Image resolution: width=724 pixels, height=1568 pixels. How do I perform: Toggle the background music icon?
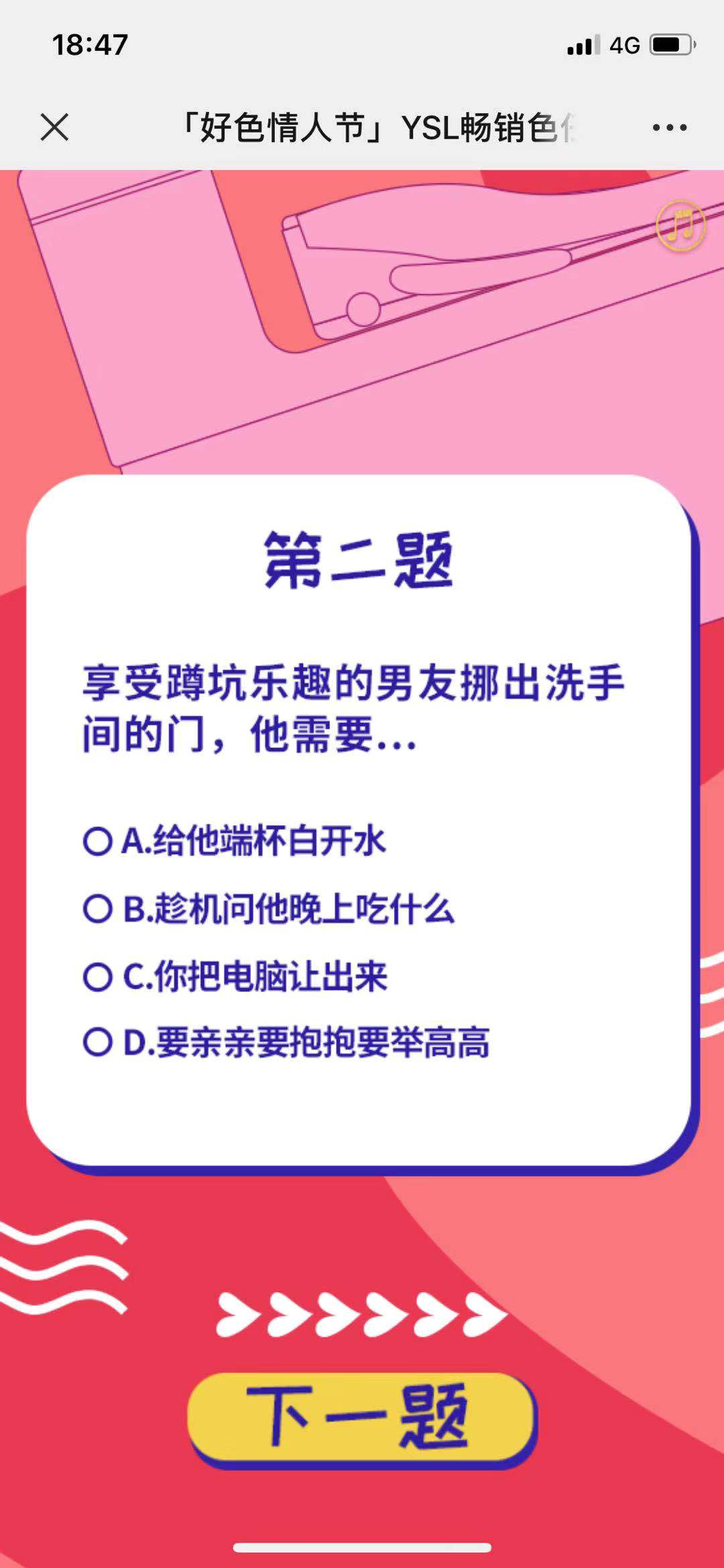[680, 226]
